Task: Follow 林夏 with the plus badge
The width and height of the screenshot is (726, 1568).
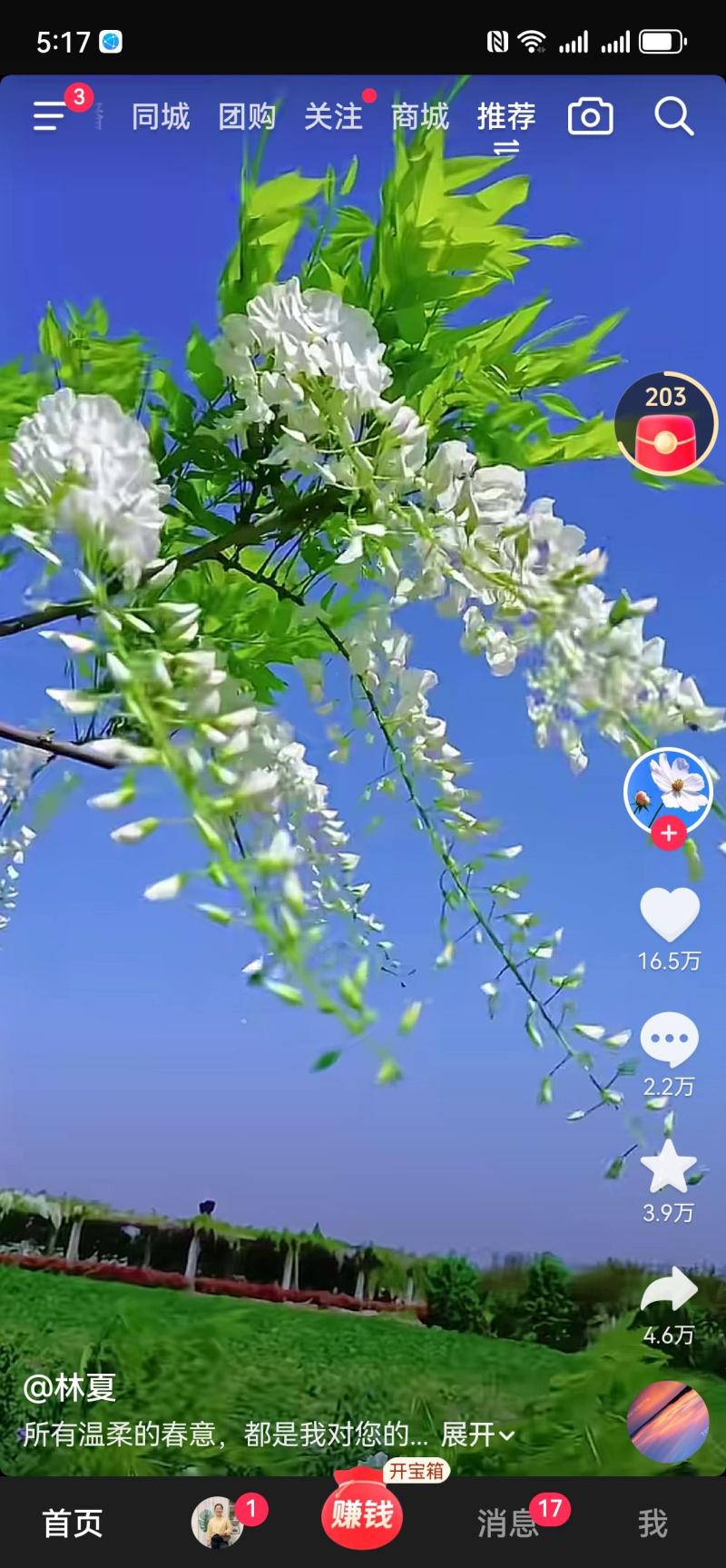Action: [x=669, y=833]
